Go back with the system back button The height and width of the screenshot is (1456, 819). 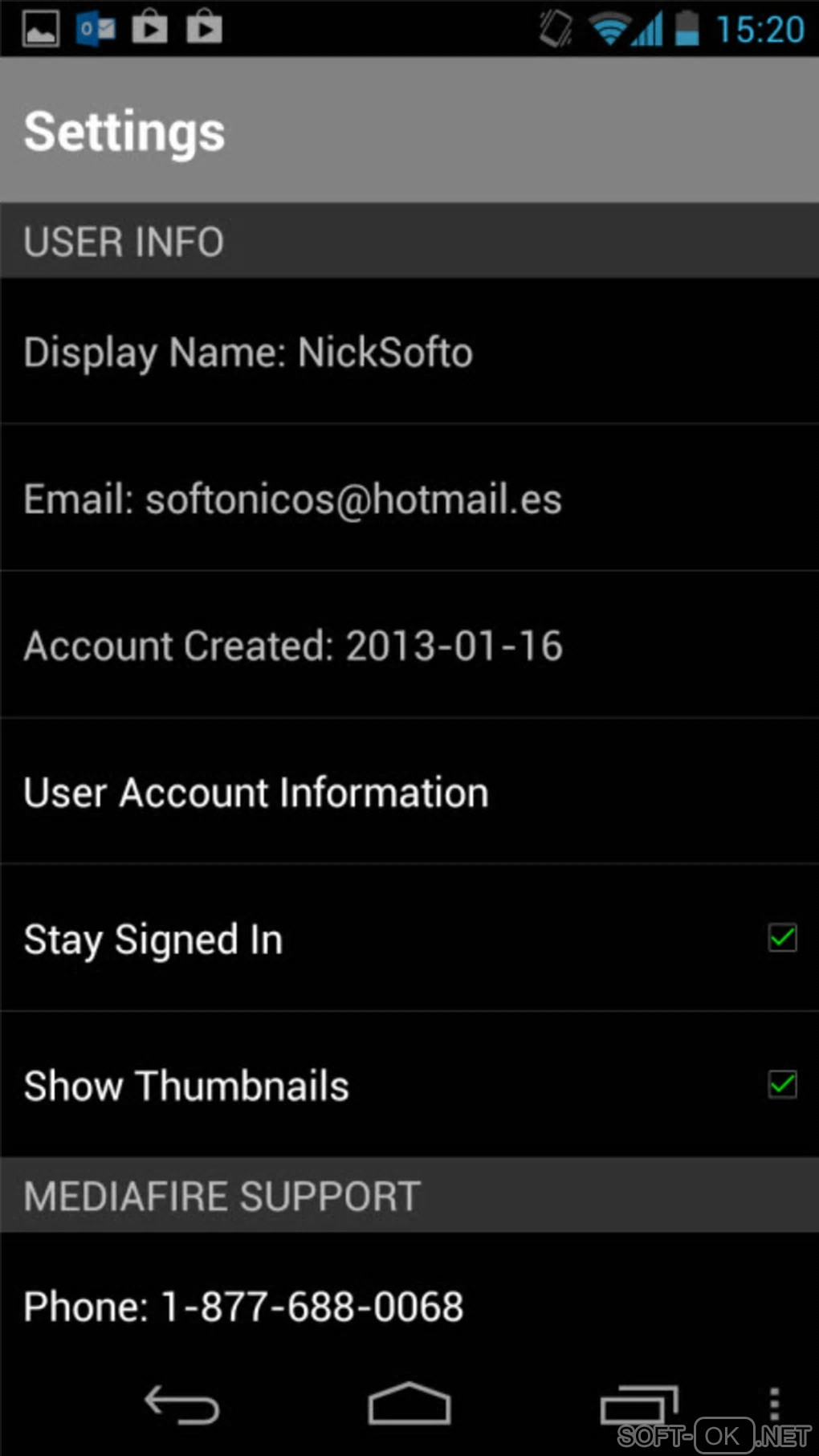pyautogui.click(x=182, y=1405)
